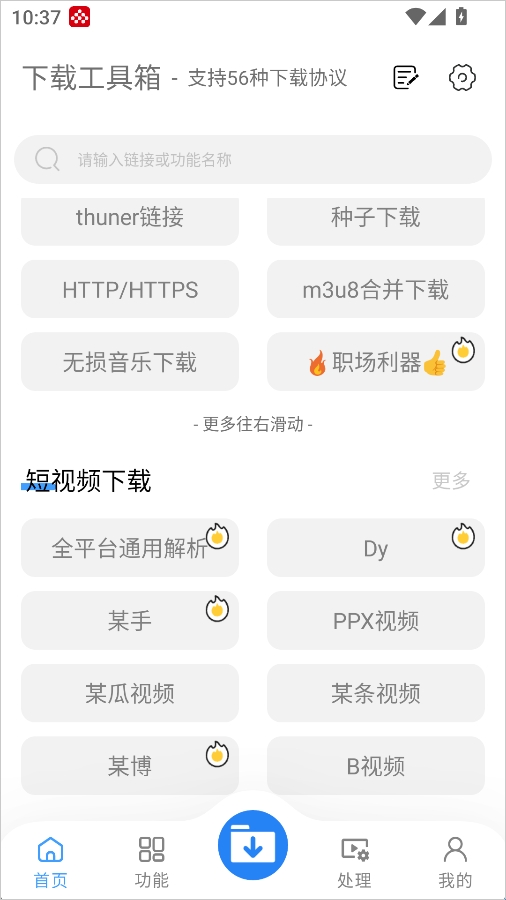Open 某条视频 downloader

coord(376,693)
